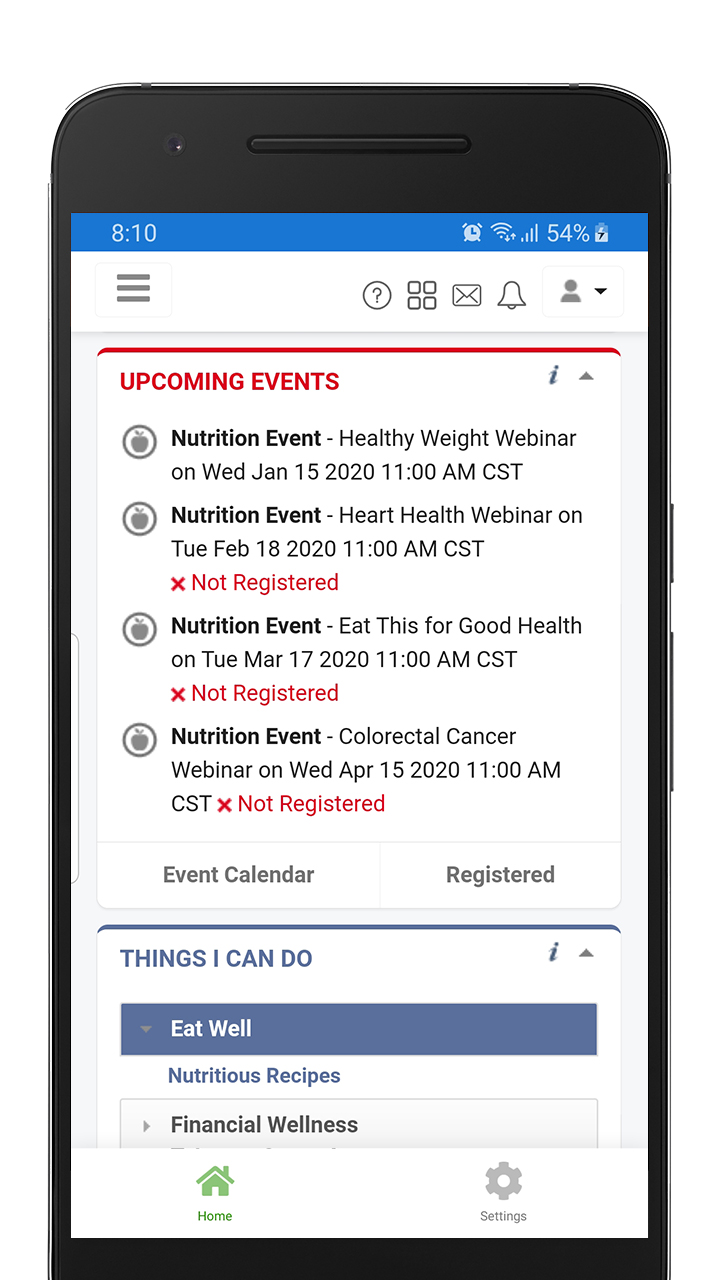
Task: Collapse the Things I Can Do panel
Action: [x=586, y=954]
